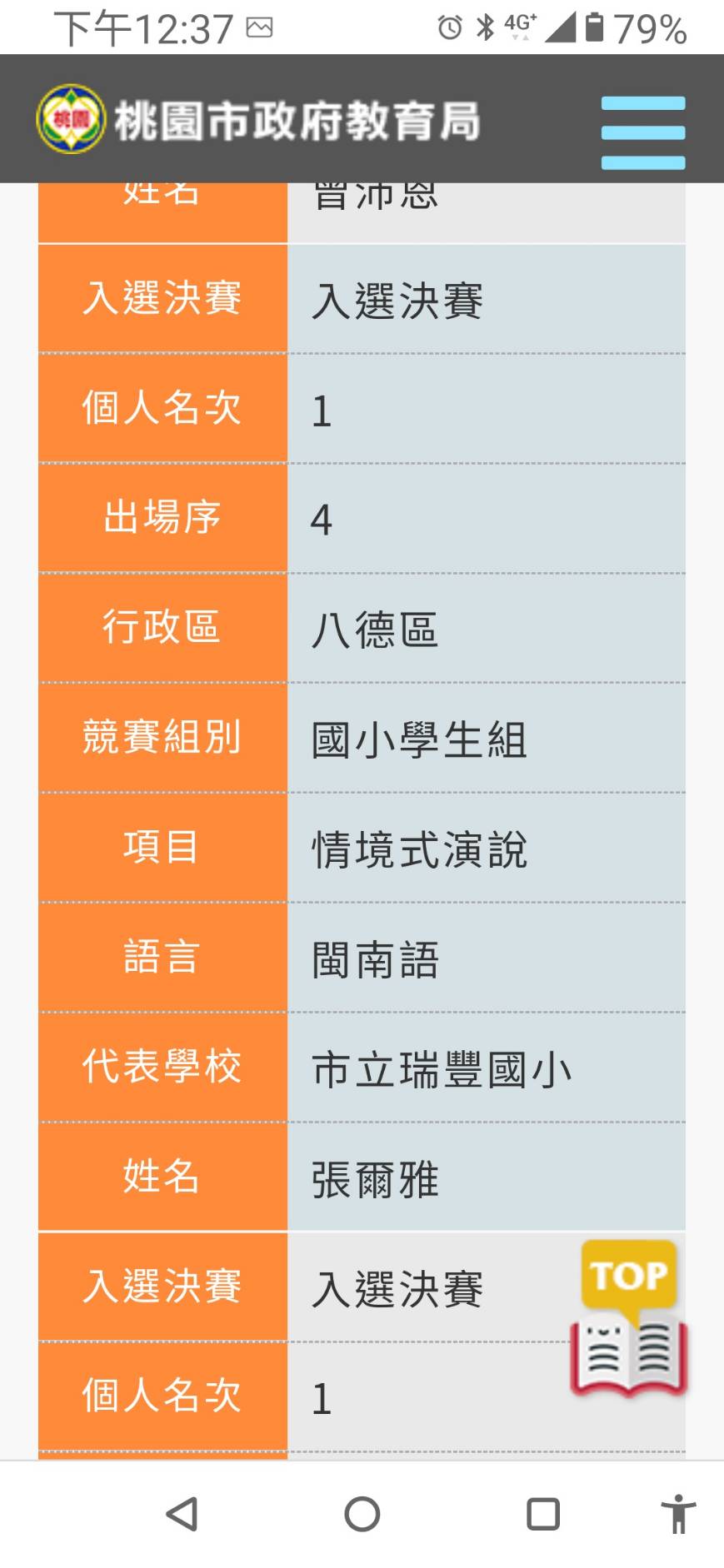Go to the home screen

click(362, 1515)
